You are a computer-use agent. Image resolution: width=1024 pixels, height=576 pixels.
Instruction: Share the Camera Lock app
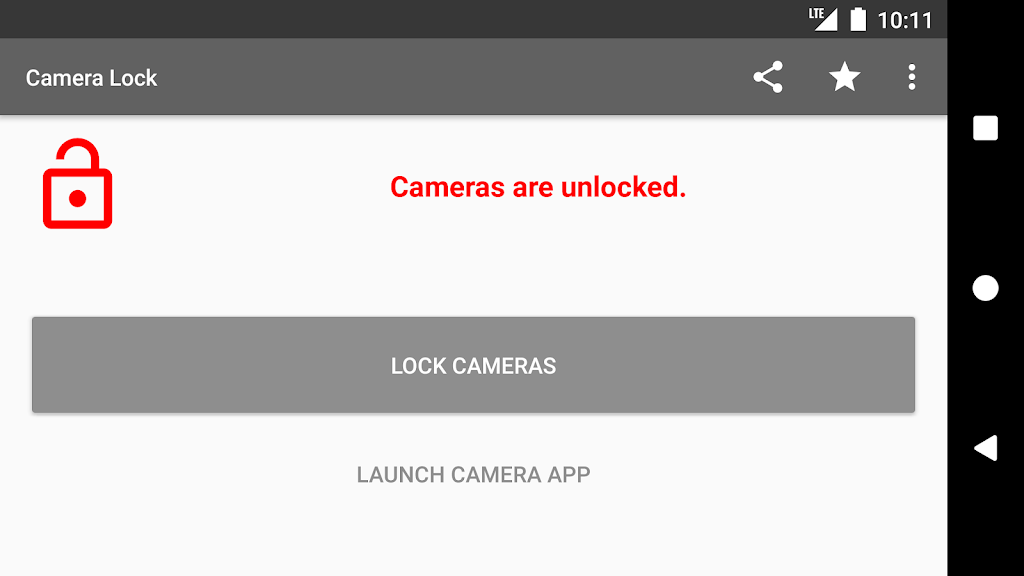pos(768,77)
